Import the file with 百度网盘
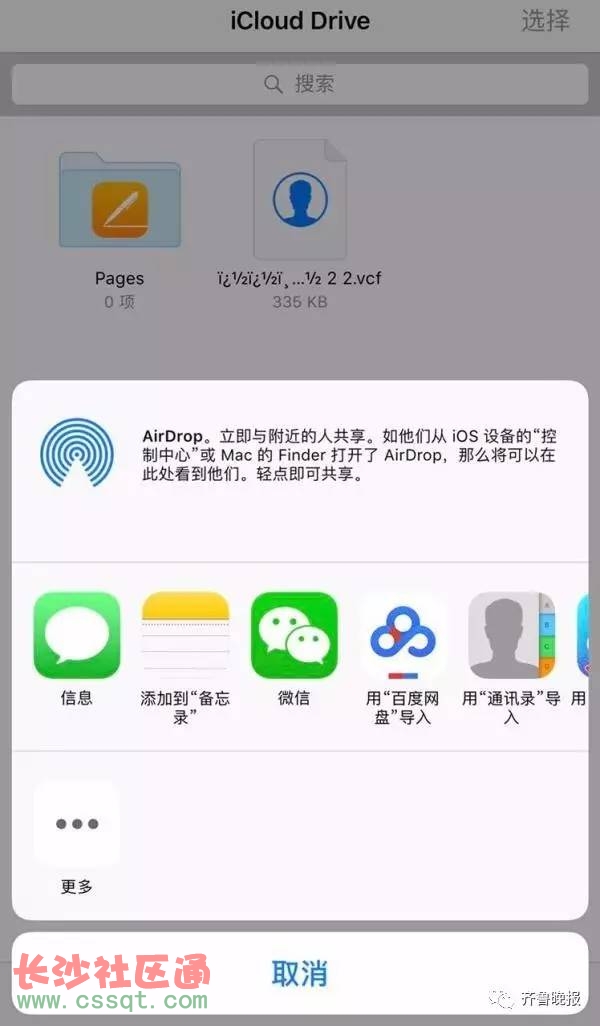 coord(402,635)
